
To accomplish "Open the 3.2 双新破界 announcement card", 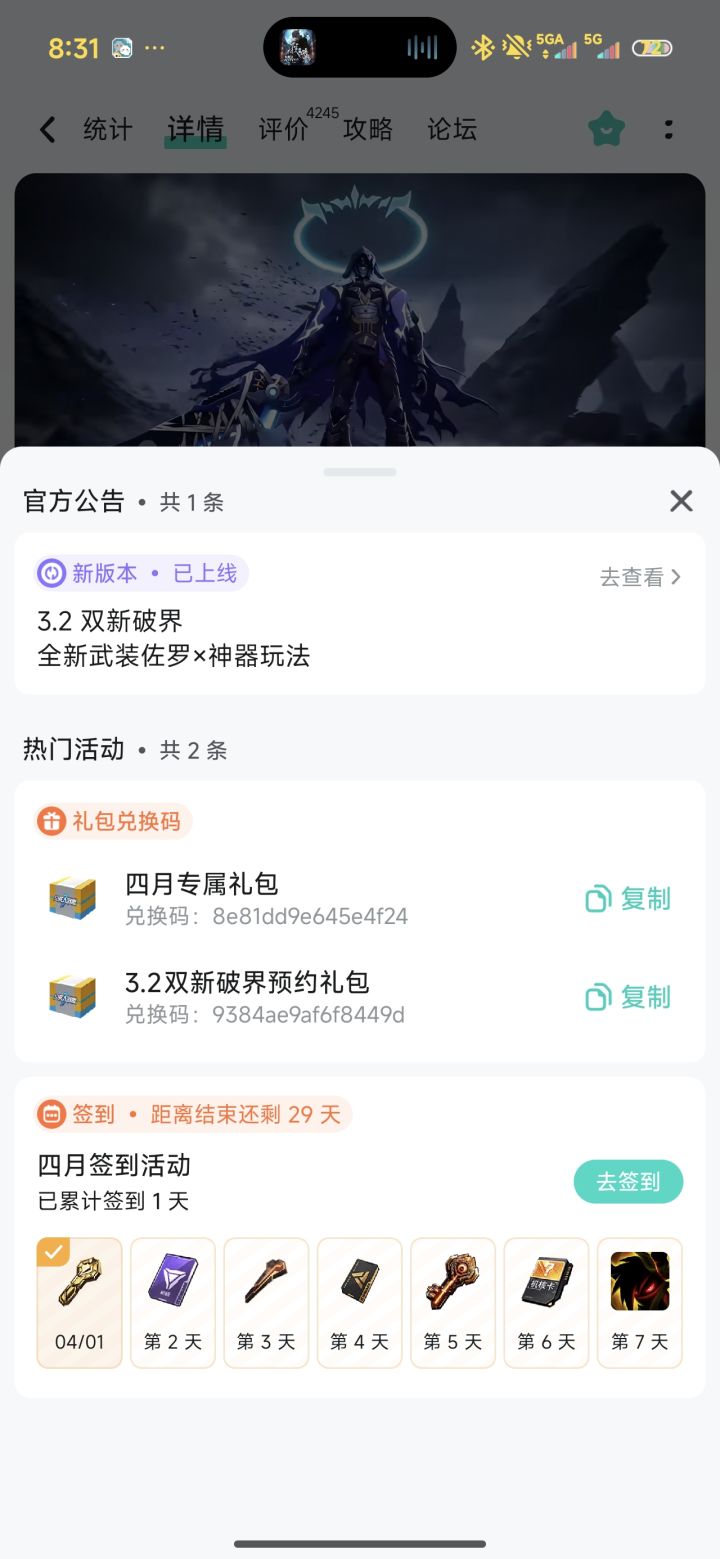I will pos(300,638).
